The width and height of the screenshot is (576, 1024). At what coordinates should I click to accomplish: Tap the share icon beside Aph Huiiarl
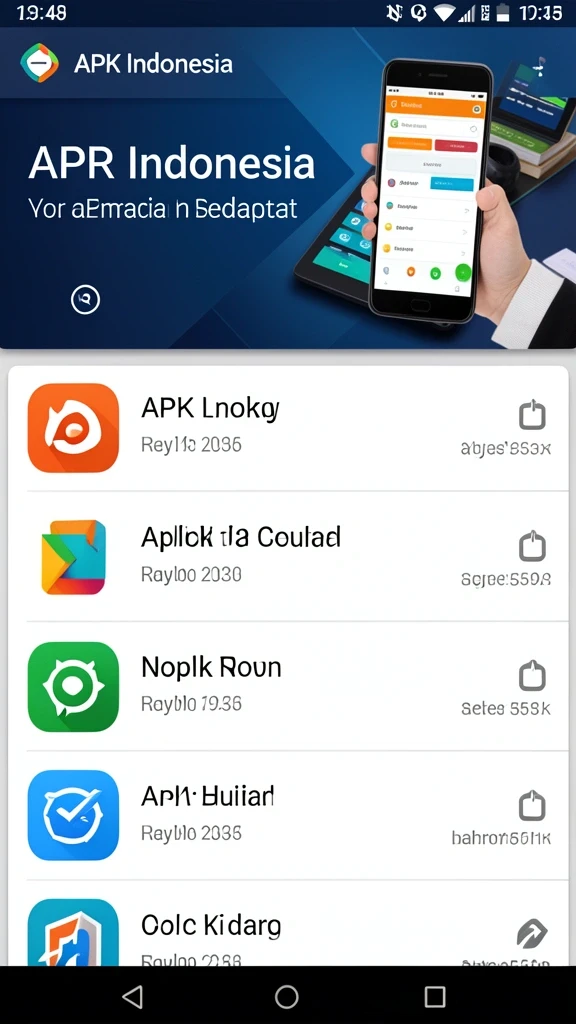coord(532,806)
